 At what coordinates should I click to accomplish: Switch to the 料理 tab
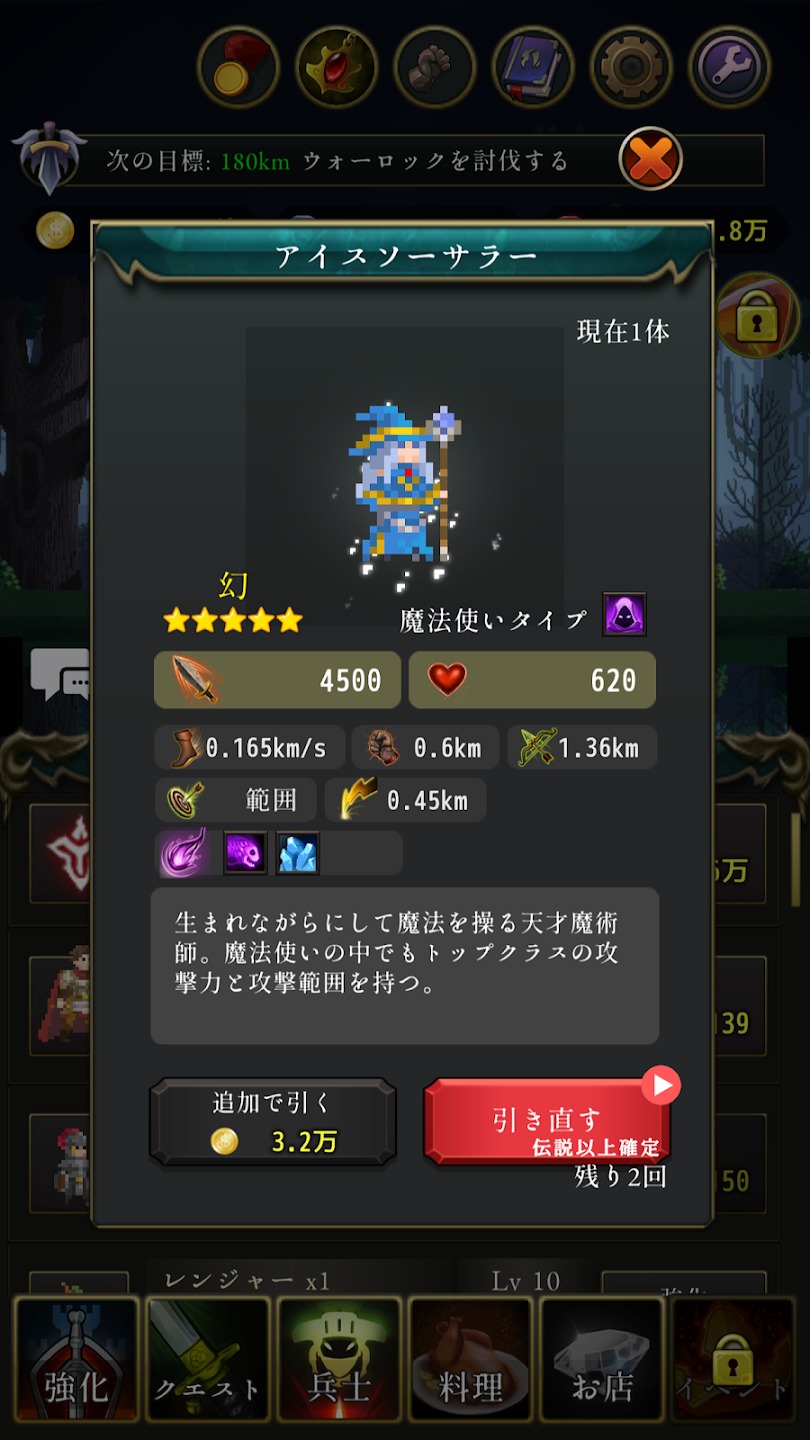coord(470,1358)
